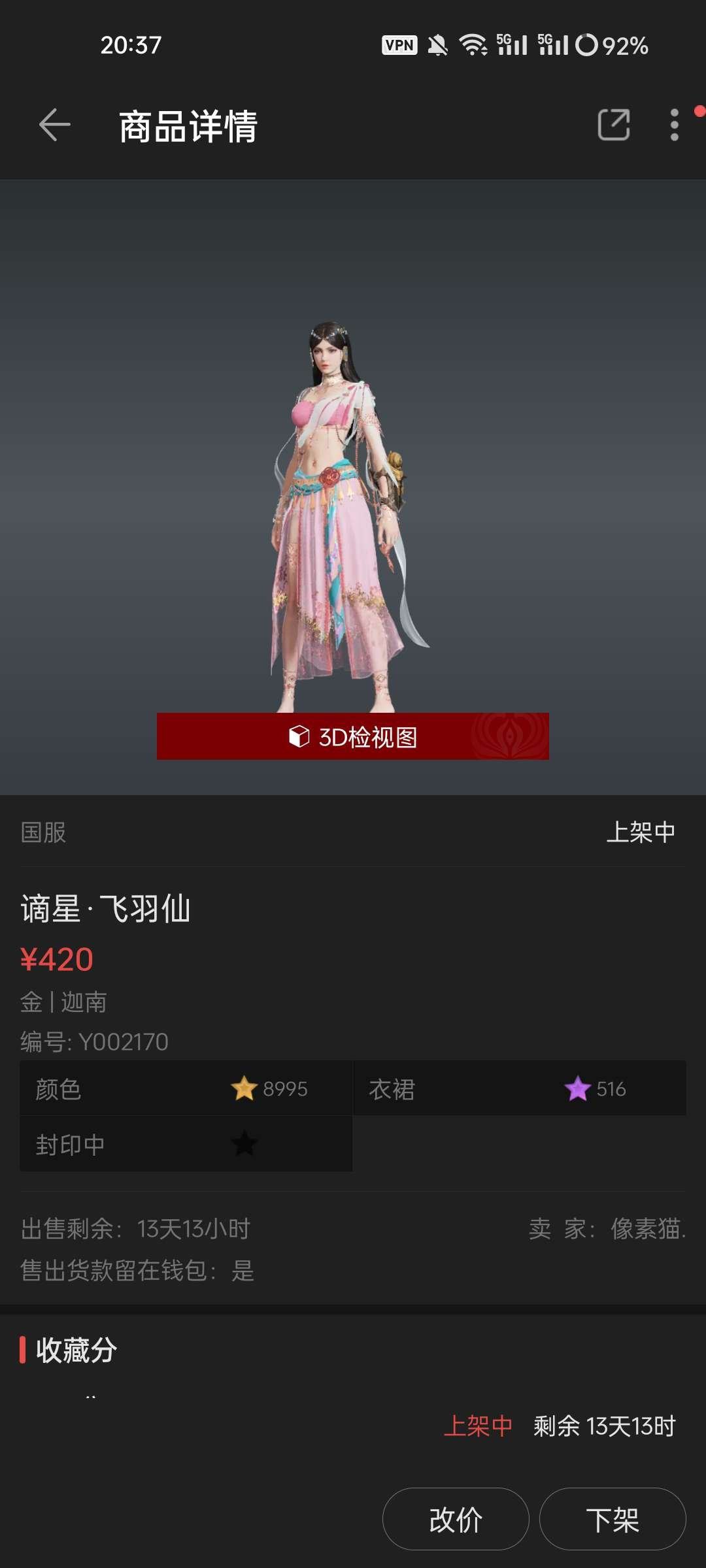Tap the Wi-Fi icon in the status bar
The height and width of the screenshot is (1568, 706).
(x=473, y=46)
